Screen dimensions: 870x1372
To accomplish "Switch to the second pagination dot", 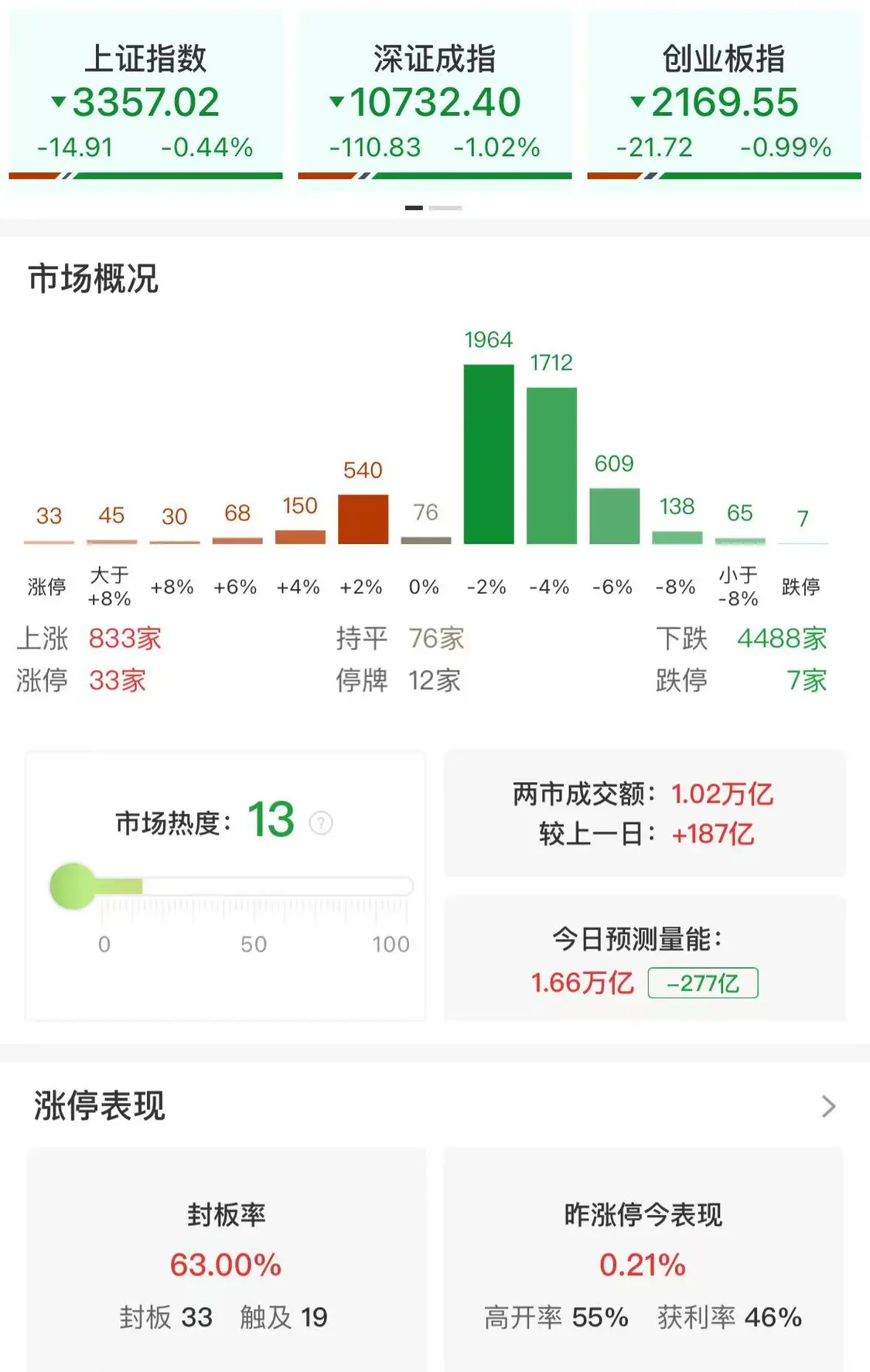I will pos(445,208).
